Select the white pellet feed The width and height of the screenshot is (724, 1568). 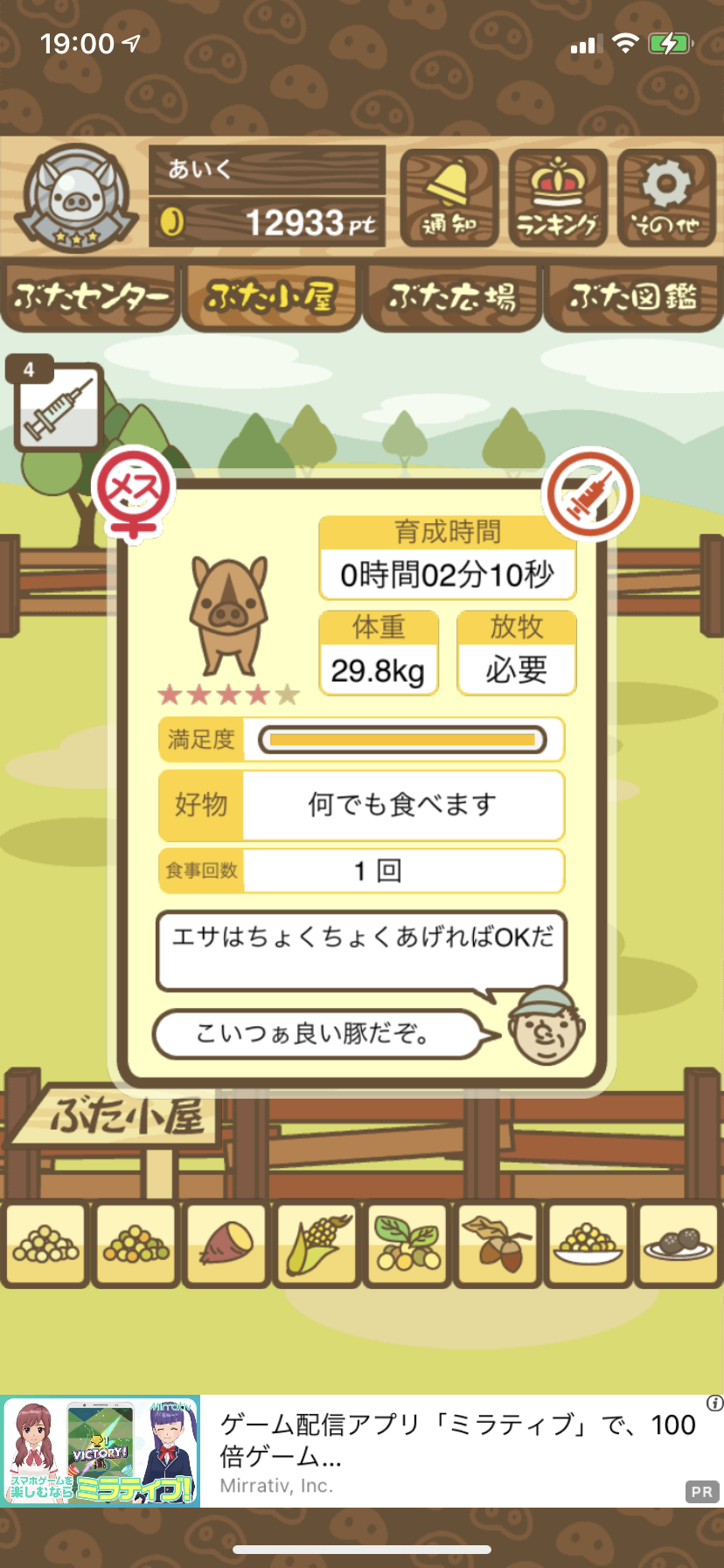[x=45, y=1245]
